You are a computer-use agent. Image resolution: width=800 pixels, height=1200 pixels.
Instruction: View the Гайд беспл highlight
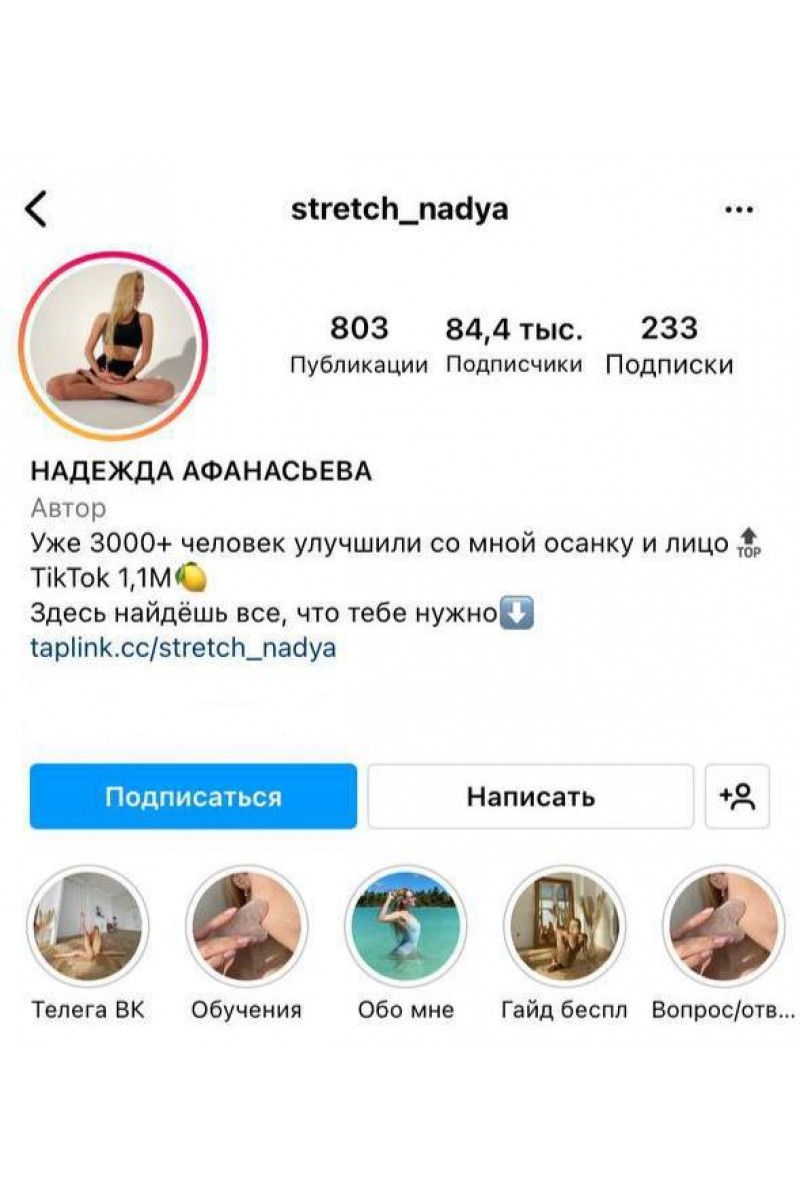tap(564, 927)
